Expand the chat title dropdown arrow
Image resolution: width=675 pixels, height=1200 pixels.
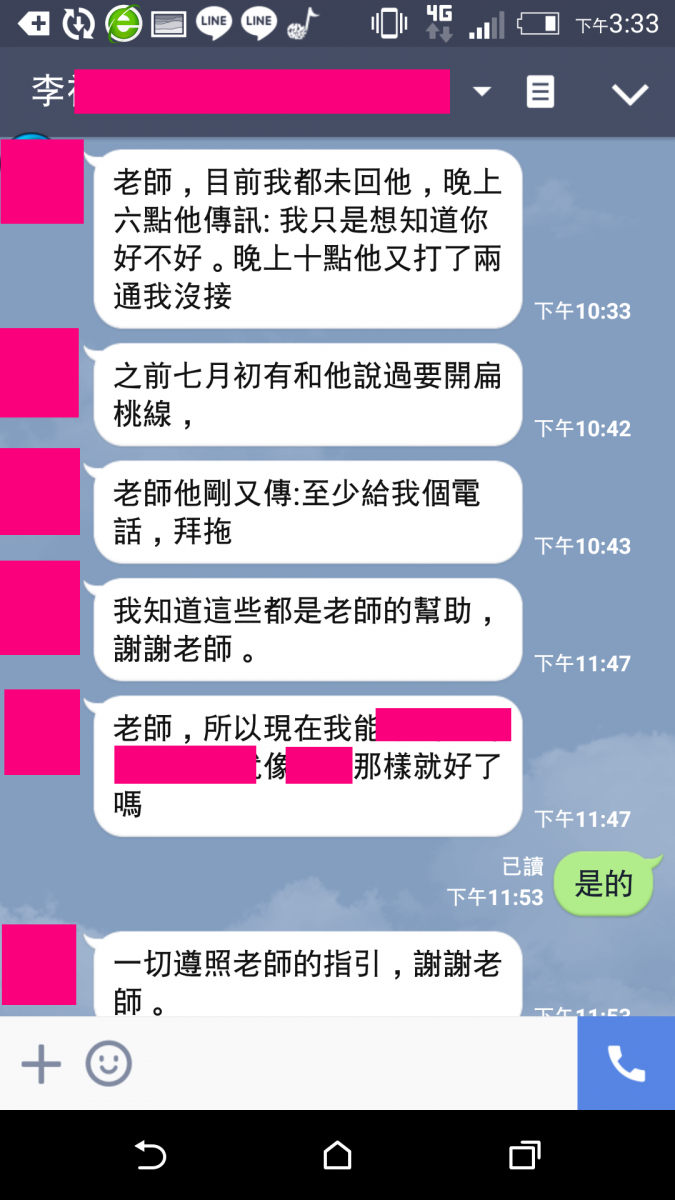482,92
